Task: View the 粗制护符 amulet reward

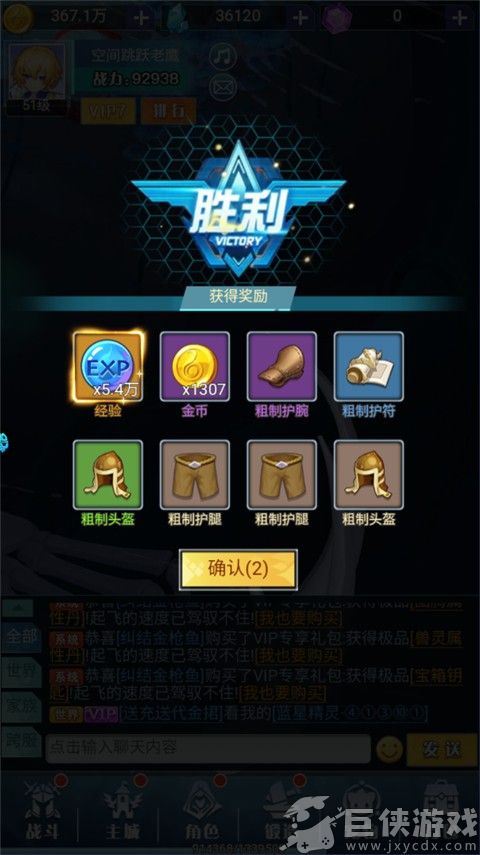Action: click(369, 366)
